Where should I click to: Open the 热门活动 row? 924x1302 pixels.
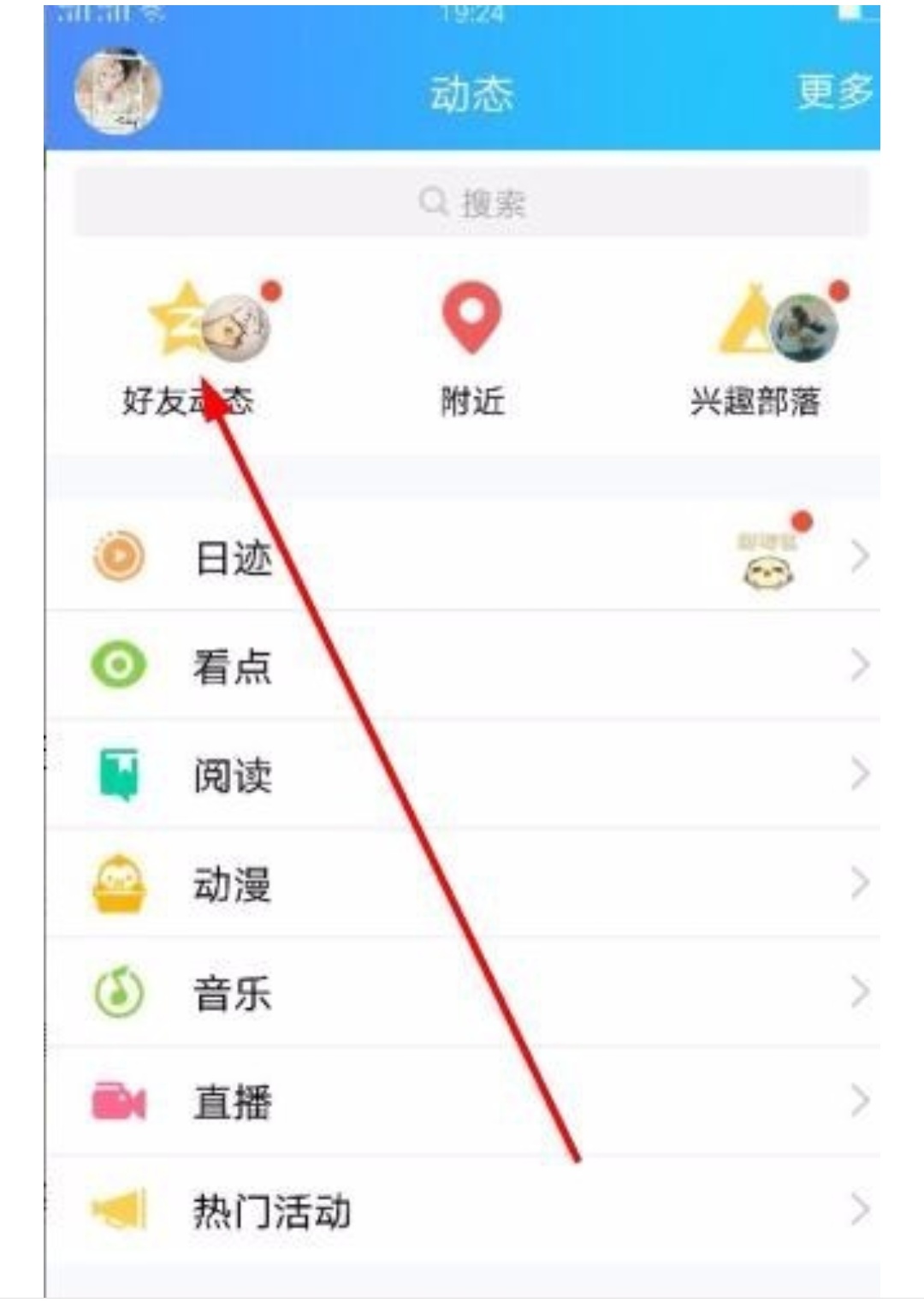(462, 1210)
